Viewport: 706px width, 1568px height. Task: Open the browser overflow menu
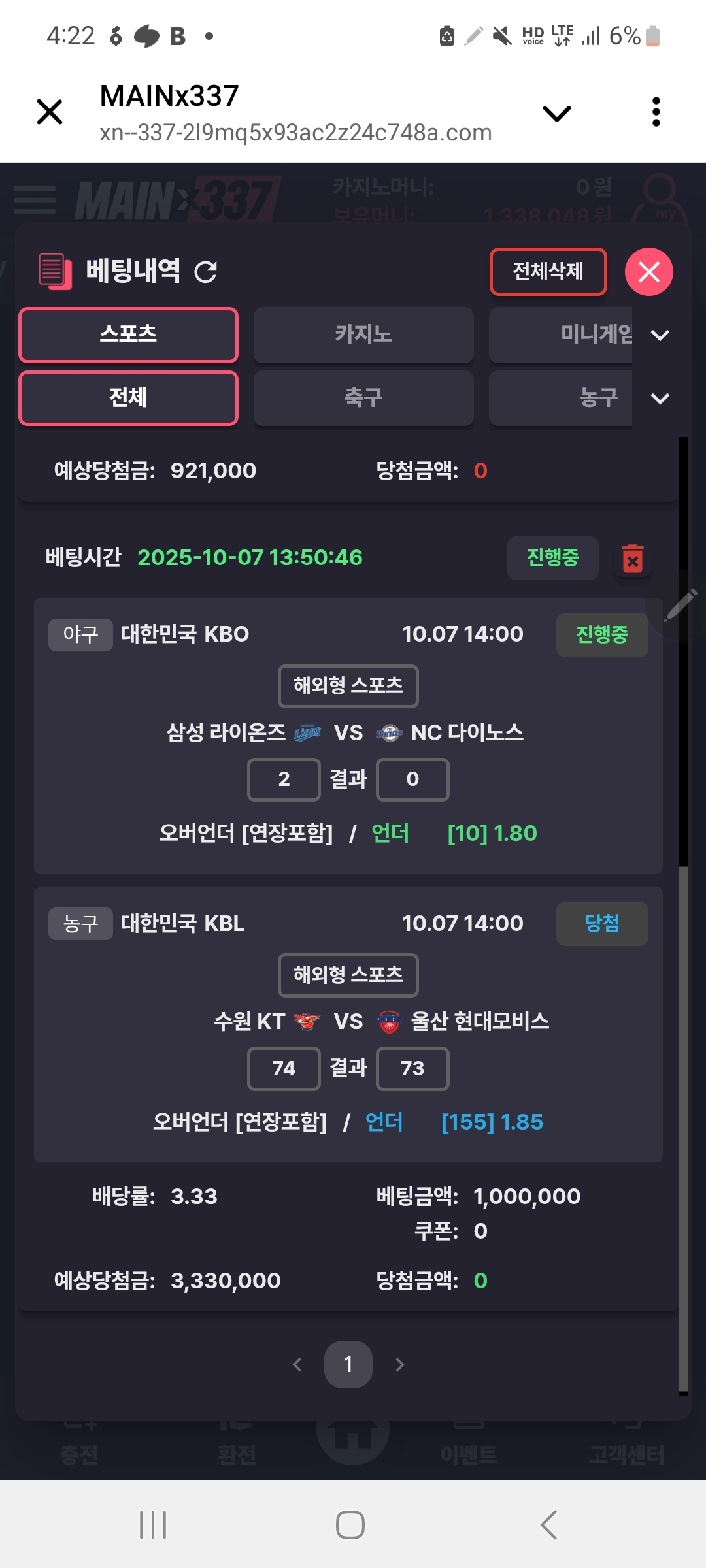[656, 112]
